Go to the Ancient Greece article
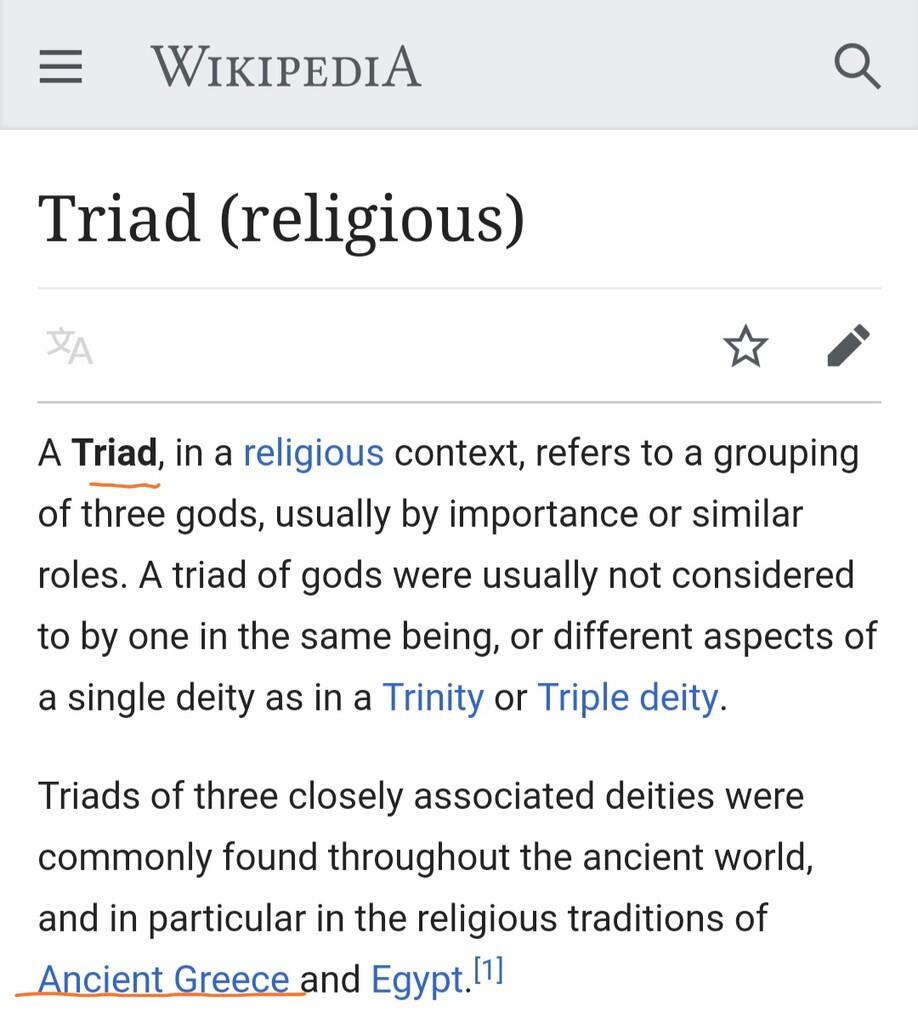This screenshot has width=918, height=1024. [164, 979]
